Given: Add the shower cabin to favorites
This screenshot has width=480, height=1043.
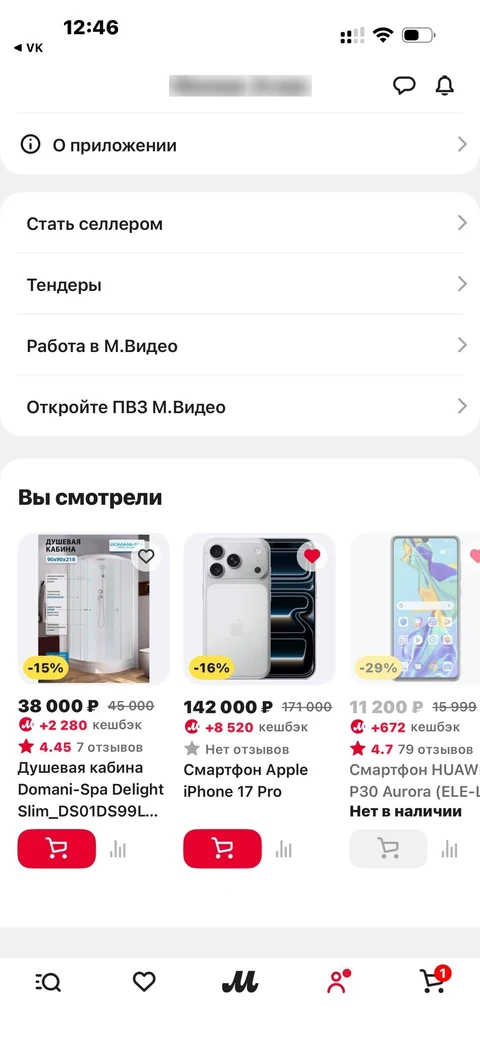Looking at the screenshot, I should coord(146,556).
